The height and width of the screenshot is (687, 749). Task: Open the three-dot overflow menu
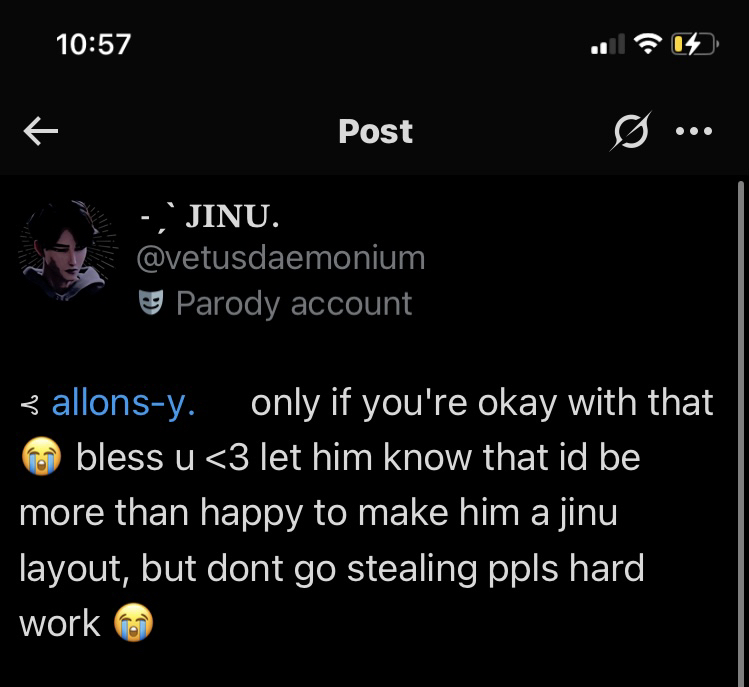(x=694, y=131)
